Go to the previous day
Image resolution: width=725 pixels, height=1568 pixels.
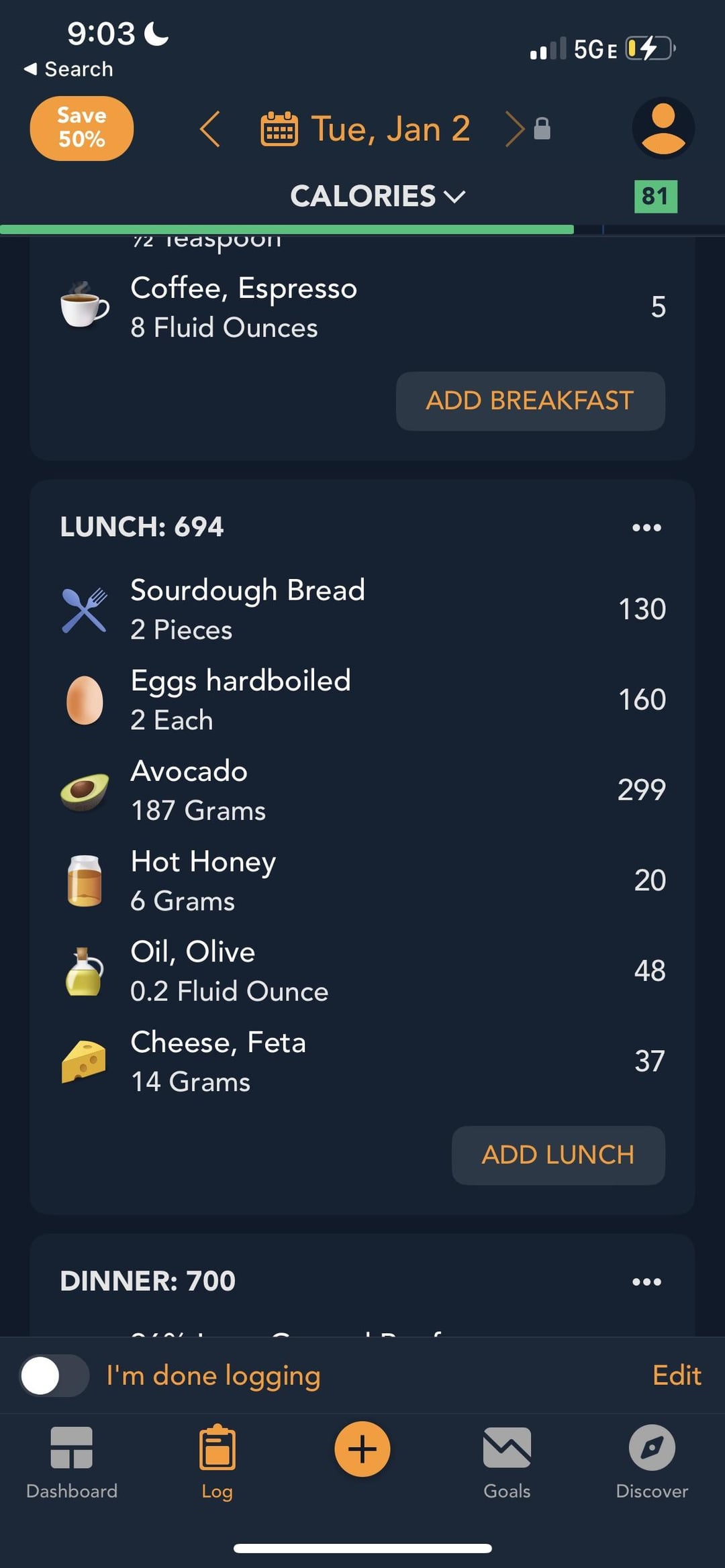coord(210,129)
